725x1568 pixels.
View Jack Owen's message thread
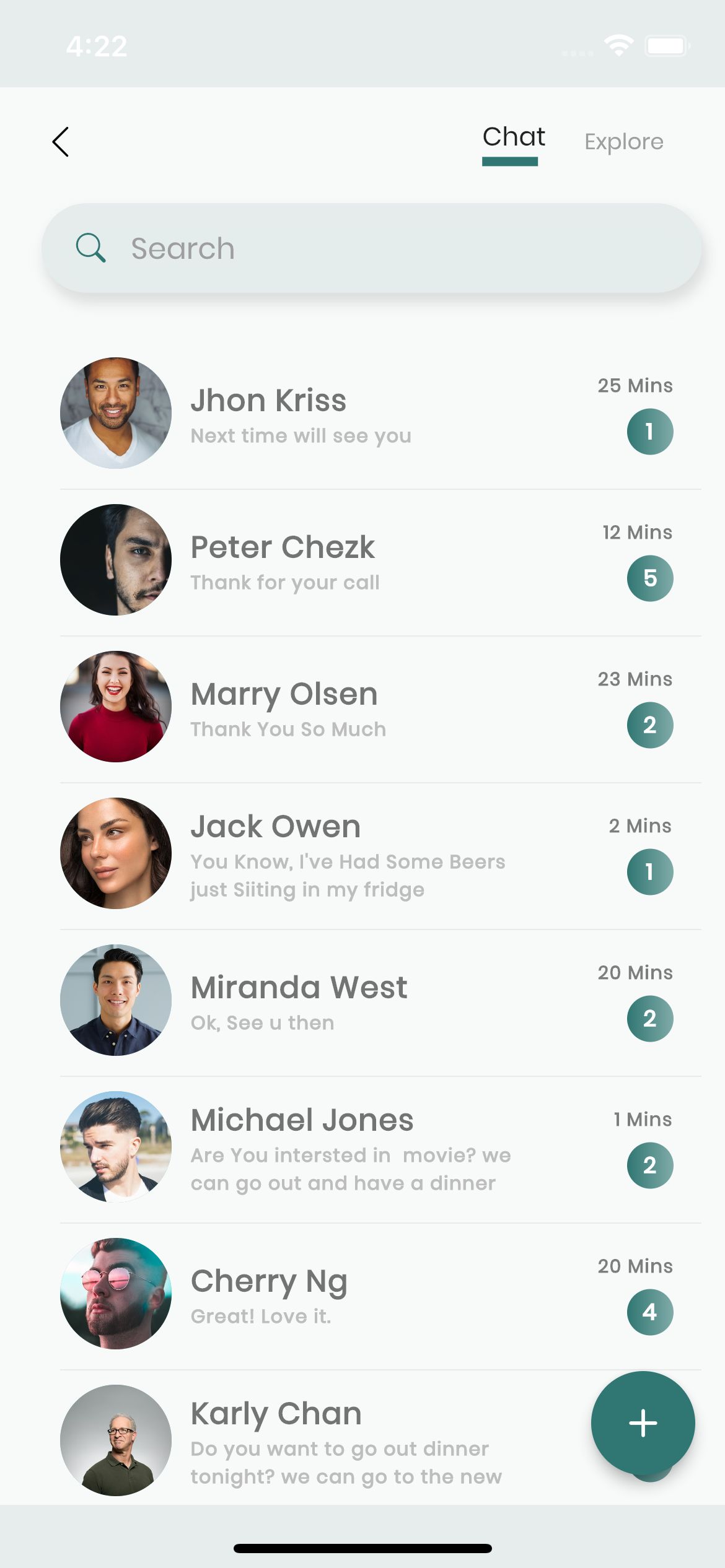click(x=380, y=854)
